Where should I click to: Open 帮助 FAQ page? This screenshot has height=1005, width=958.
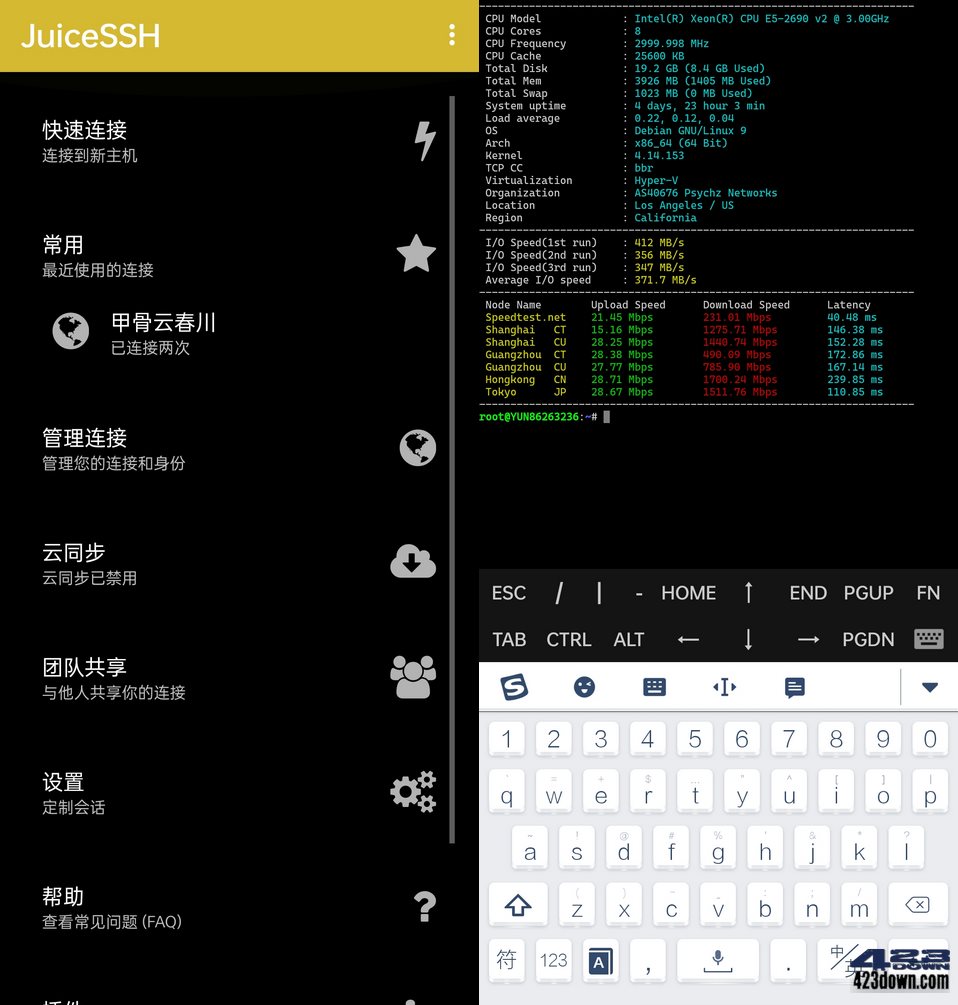pos(238,907)
